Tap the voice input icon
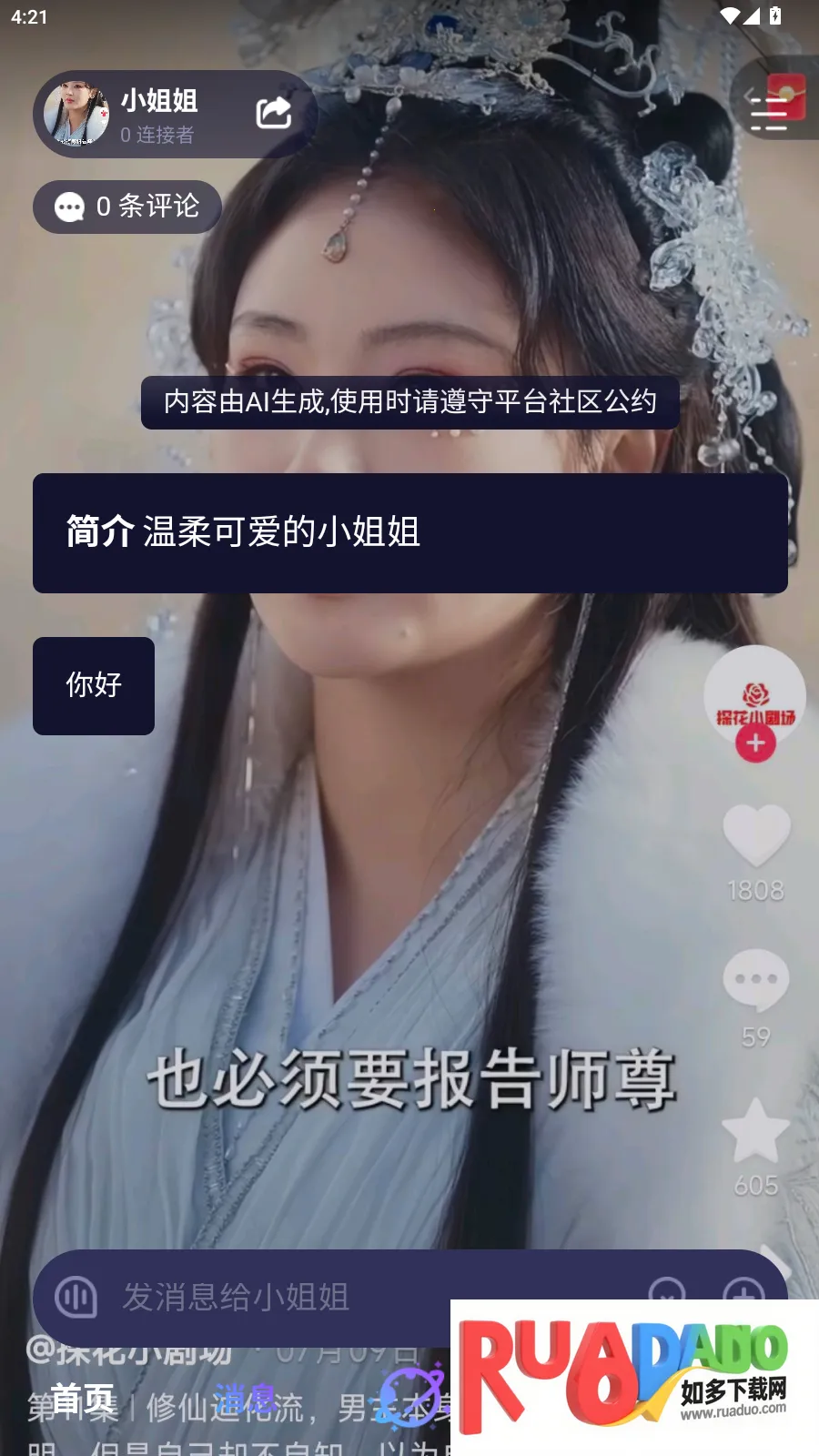The image size is (819, 1456). pos(76,1297)
